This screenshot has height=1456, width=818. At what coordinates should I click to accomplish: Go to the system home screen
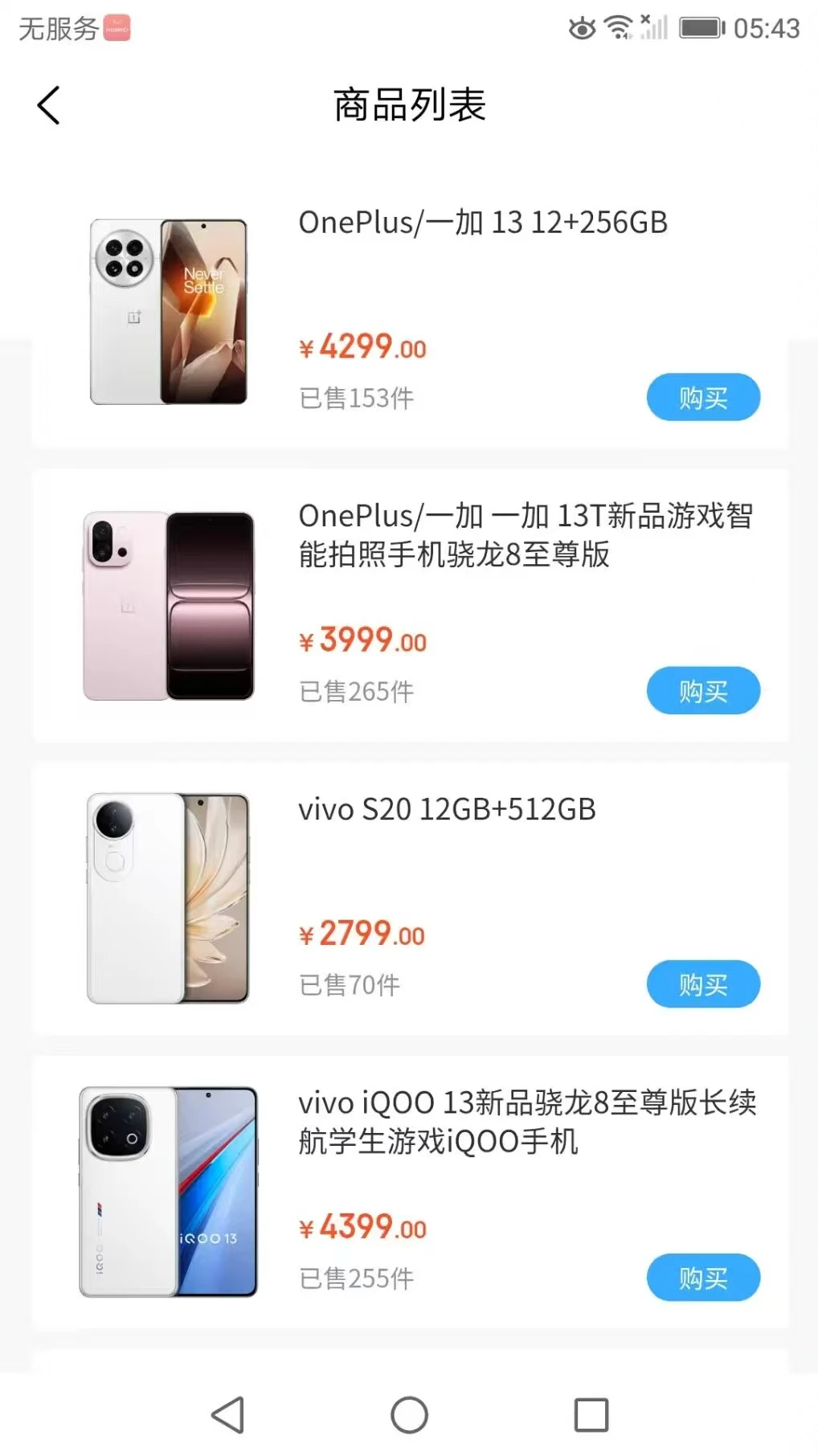(409, 1414)
